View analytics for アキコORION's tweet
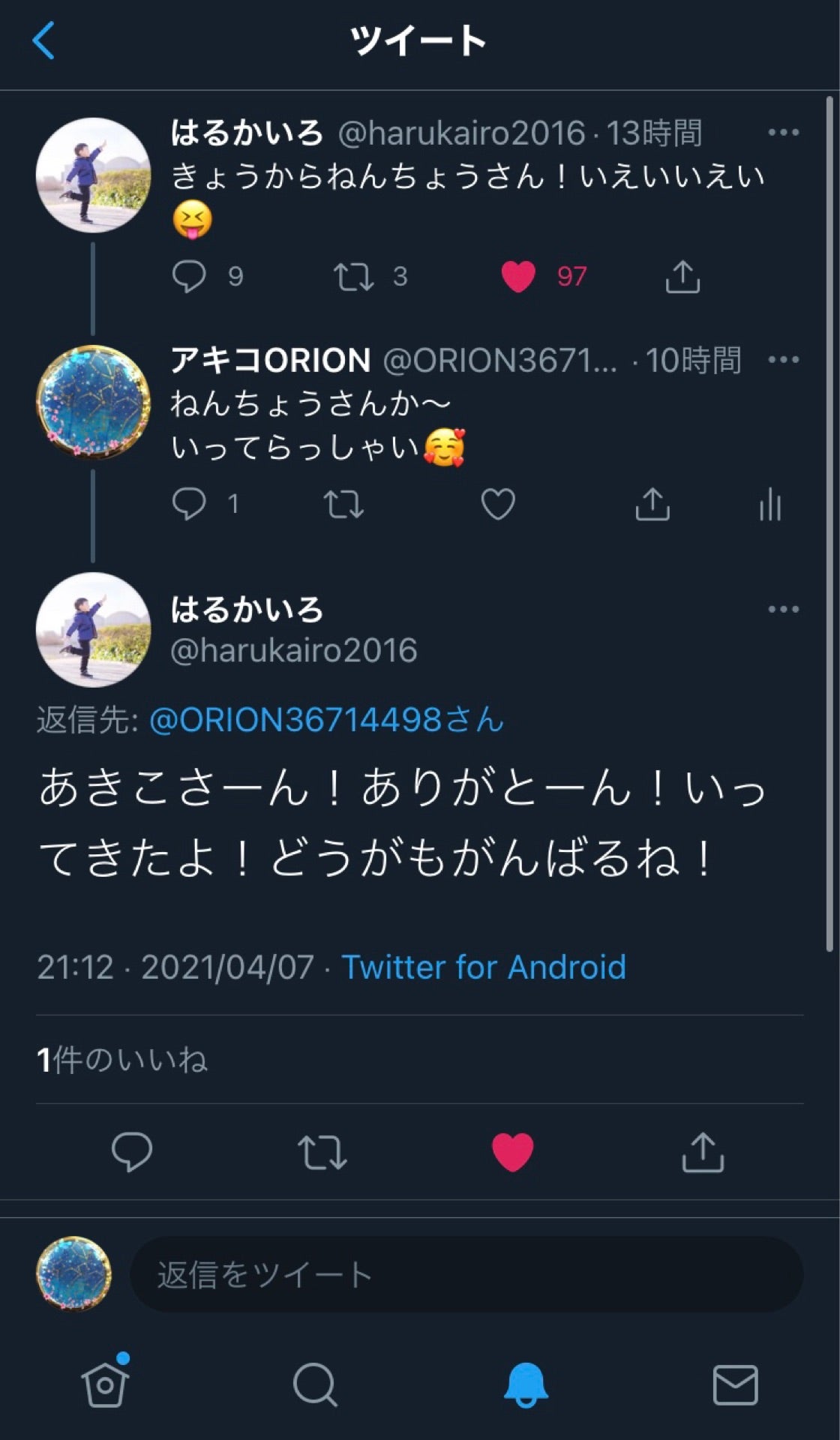840x1440 pixels. click(769, 504)
